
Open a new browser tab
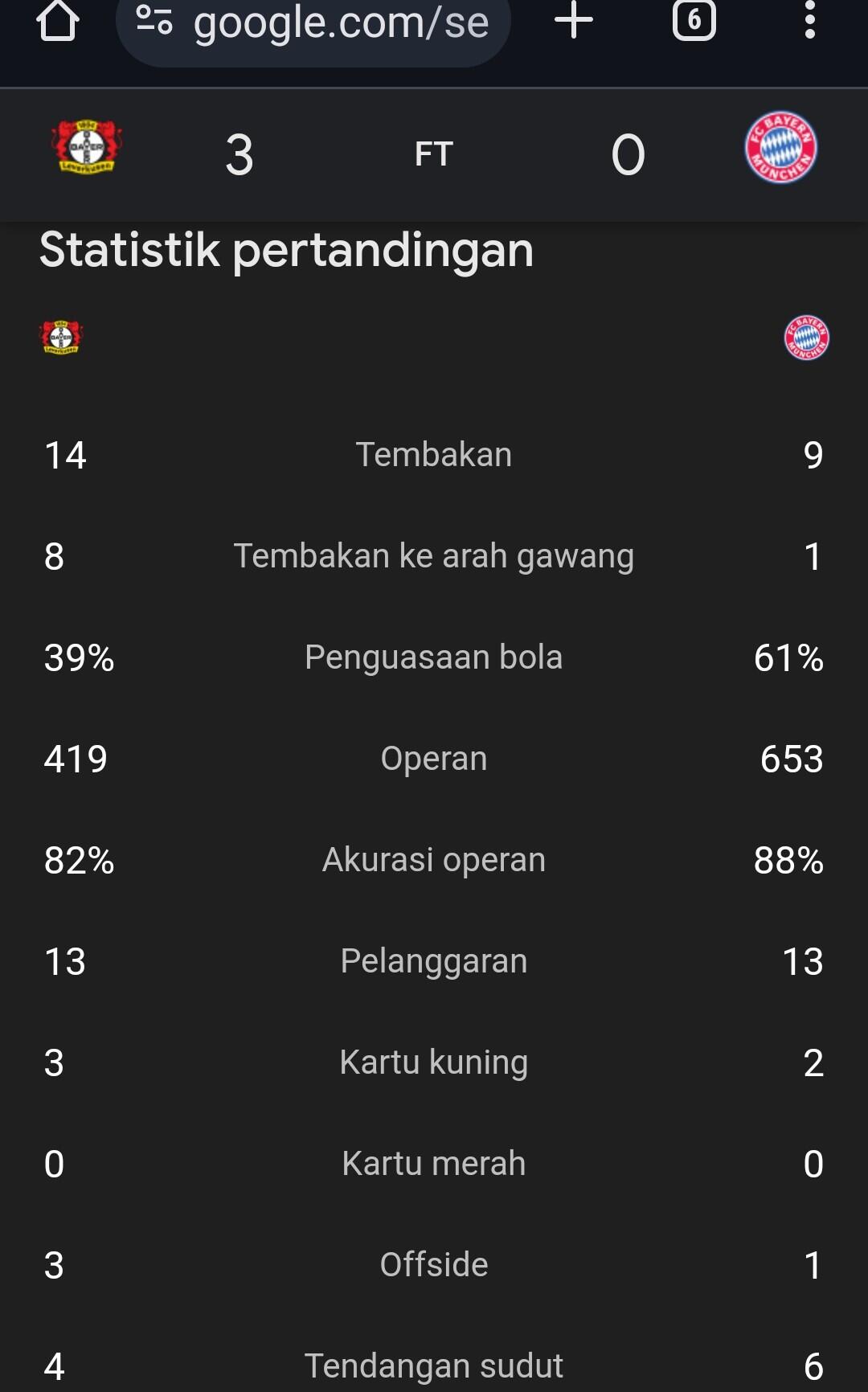(574, 21)
